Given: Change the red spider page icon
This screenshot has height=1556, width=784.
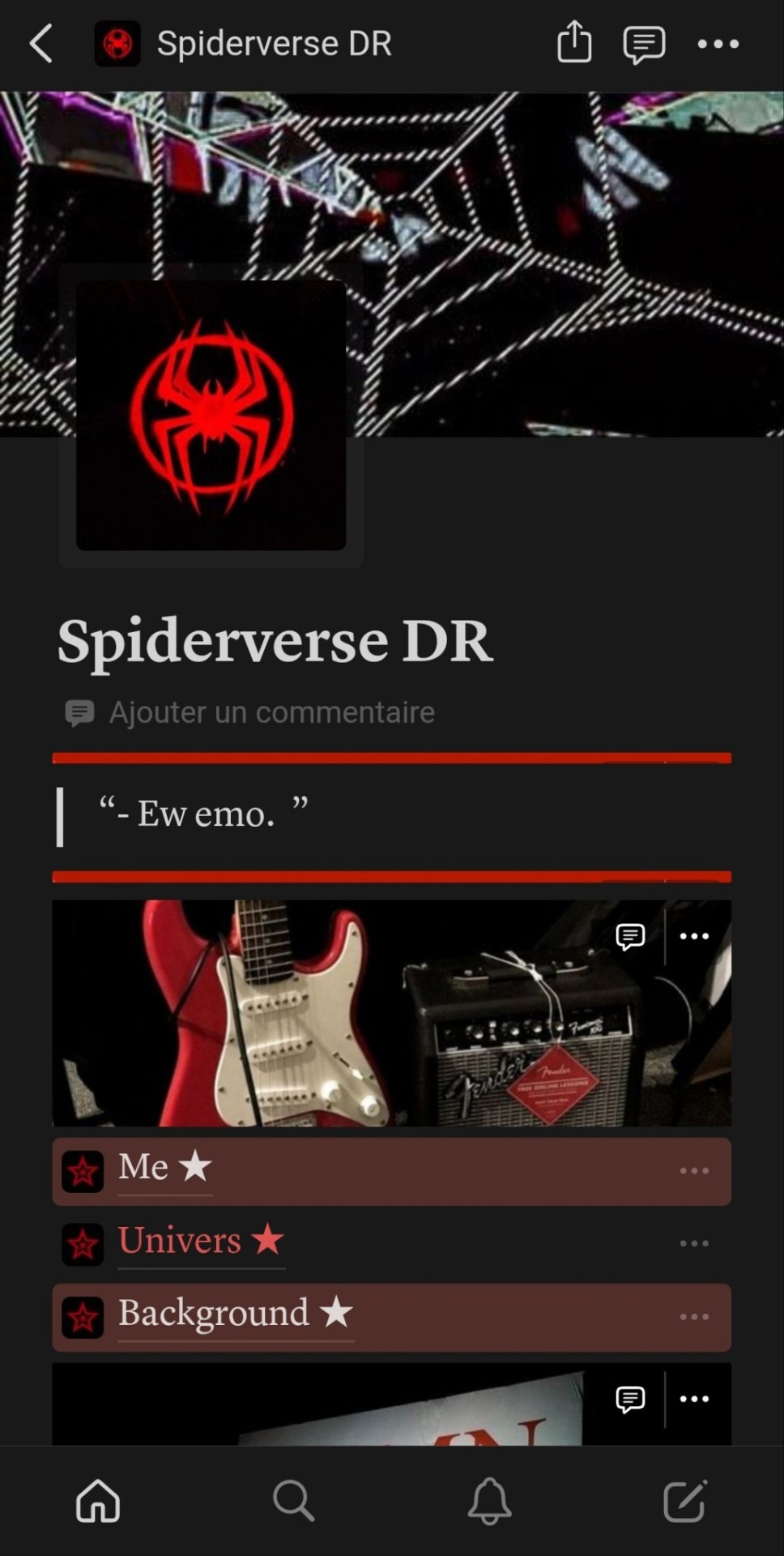Looking at the screenshot, I should pyautogui.click(x=211, y=416).
